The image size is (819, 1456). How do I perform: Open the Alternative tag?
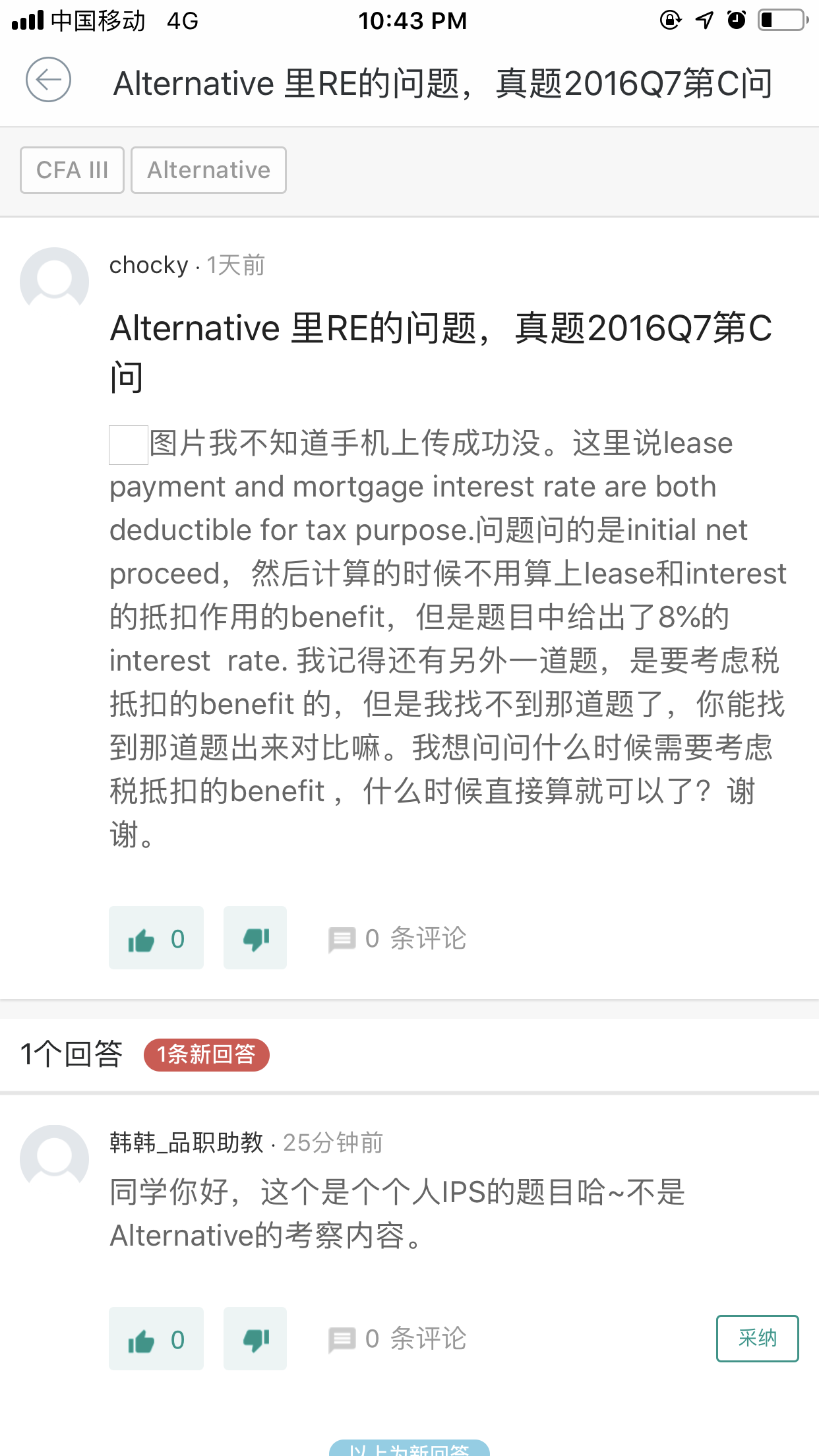(208, 170)
